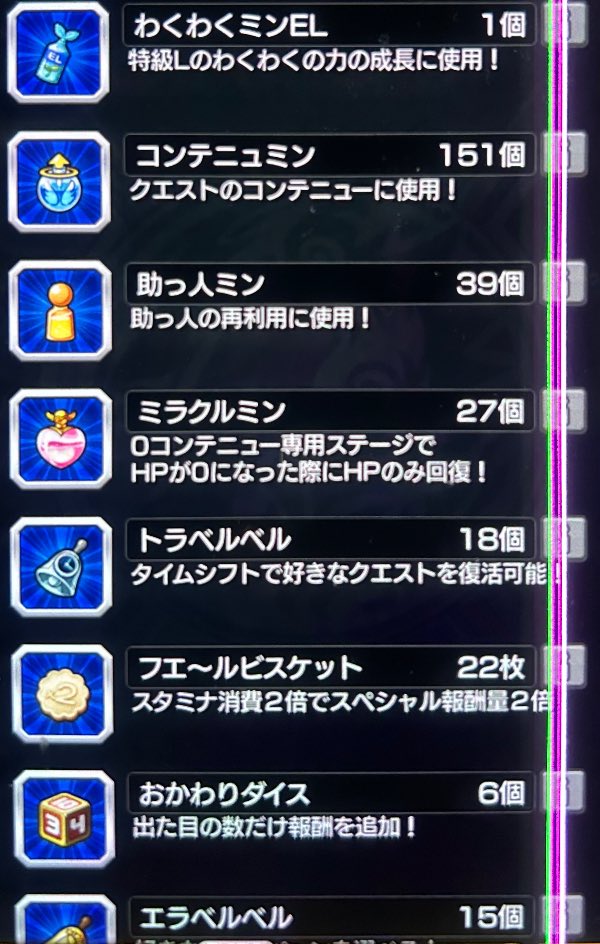The height and width of the screenshot is (944, 600).
Task: Open the おかわりダイス item row
Action: click(x=330, y=795)
